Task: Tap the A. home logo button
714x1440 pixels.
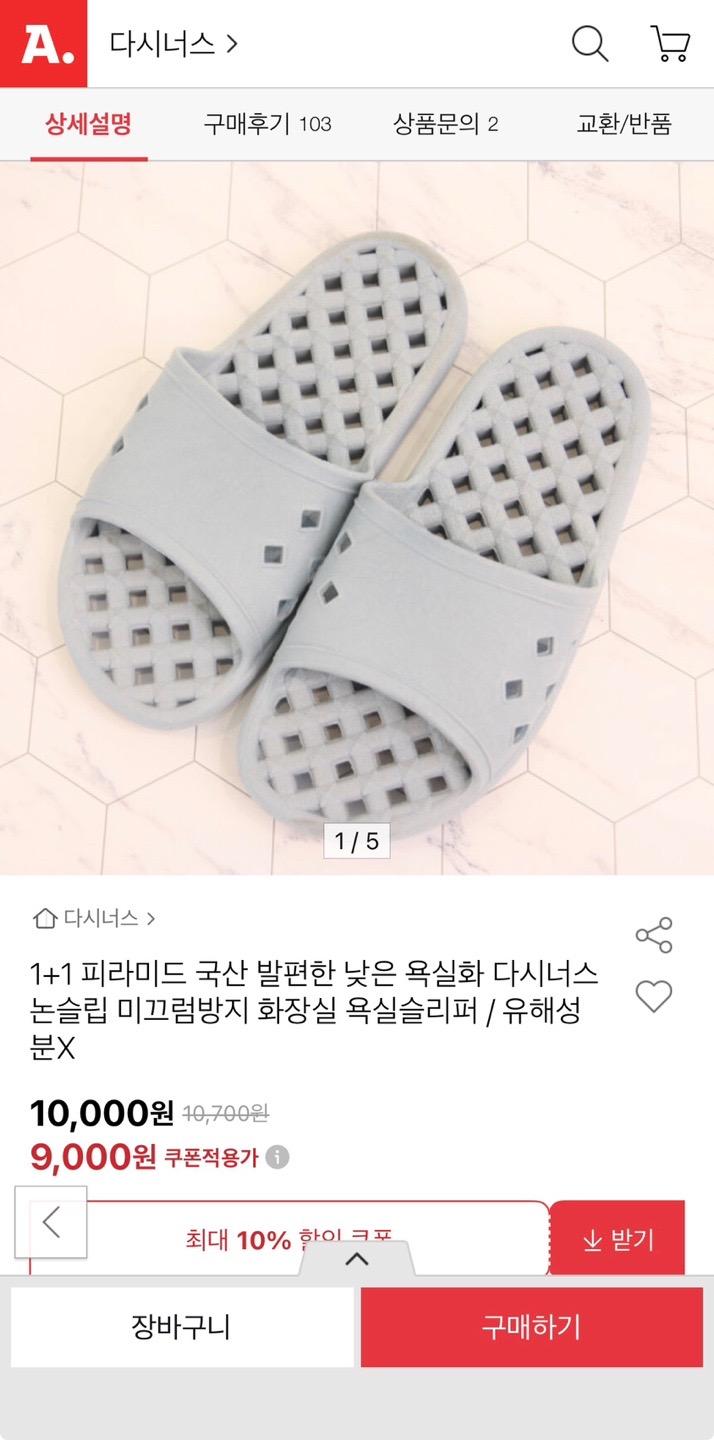Action: pos(43,44)
